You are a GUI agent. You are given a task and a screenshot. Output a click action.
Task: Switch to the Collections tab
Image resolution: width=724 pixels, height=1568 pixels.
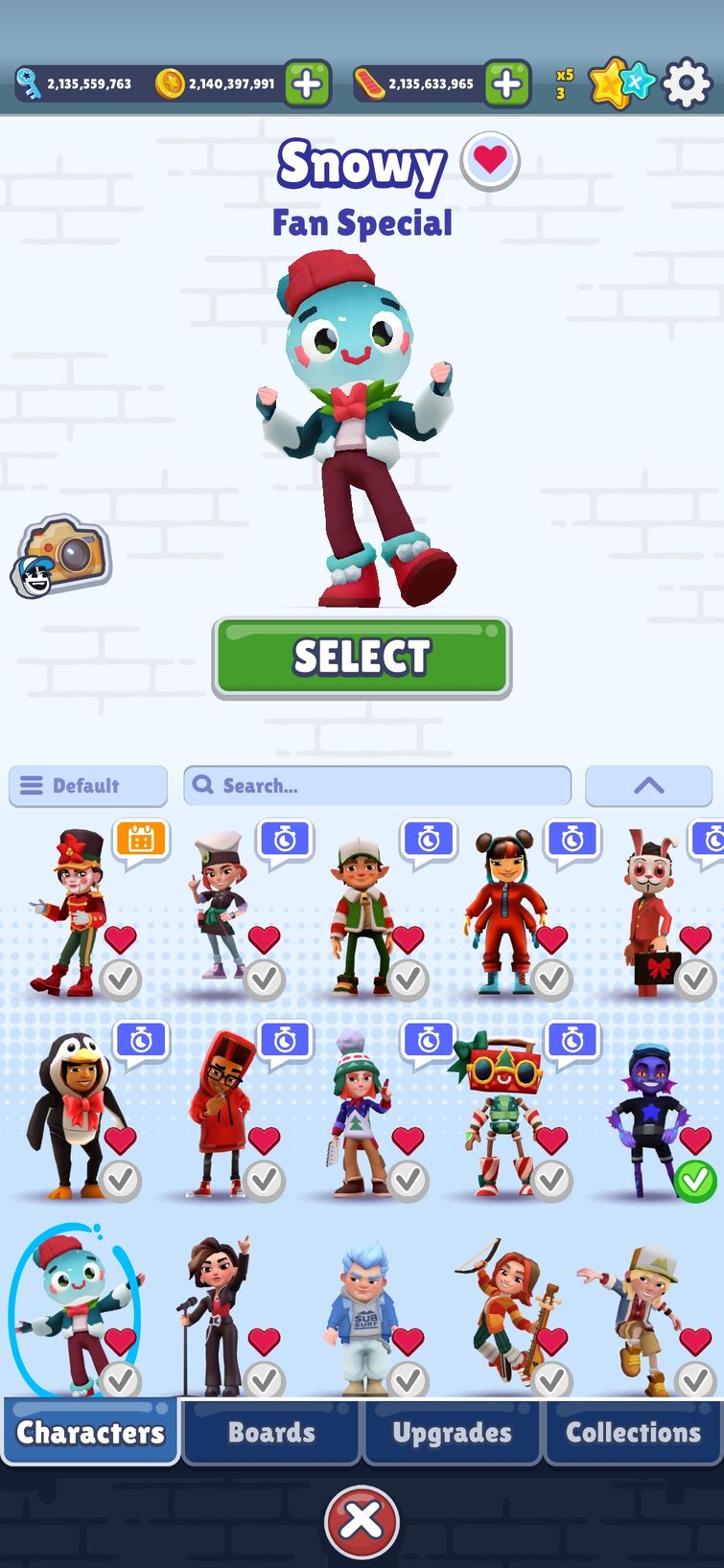633,1432
